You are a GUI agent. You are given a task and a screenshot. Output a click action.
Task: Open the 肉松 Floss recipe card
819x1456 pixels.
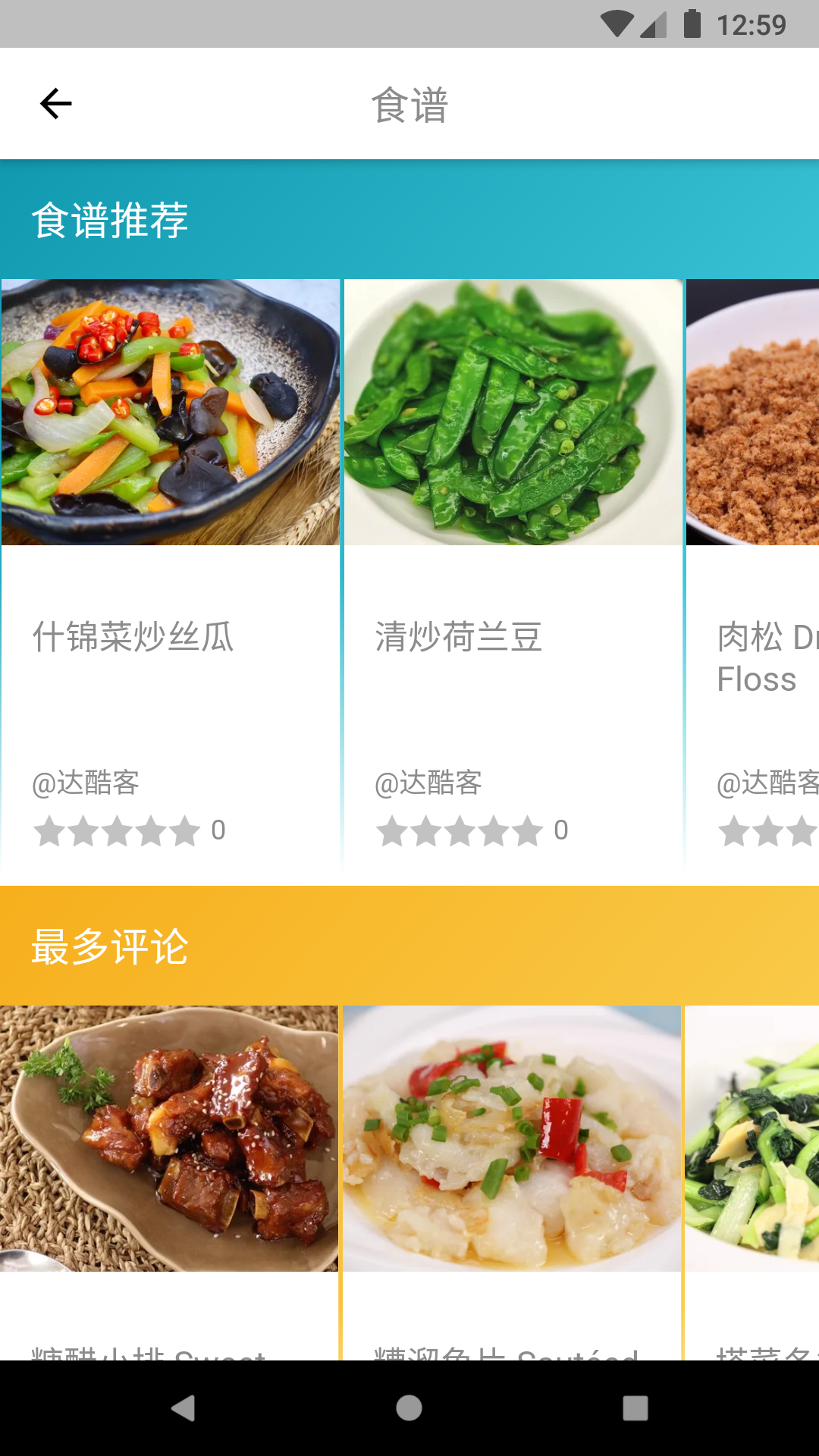point(752,576)
